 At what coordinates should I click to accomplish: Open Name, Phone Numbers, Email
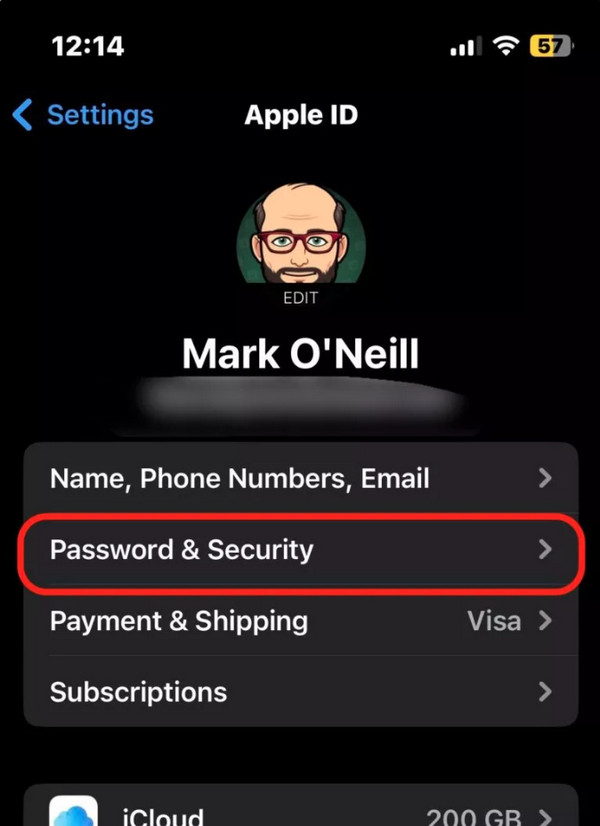(x=300, y=478)
